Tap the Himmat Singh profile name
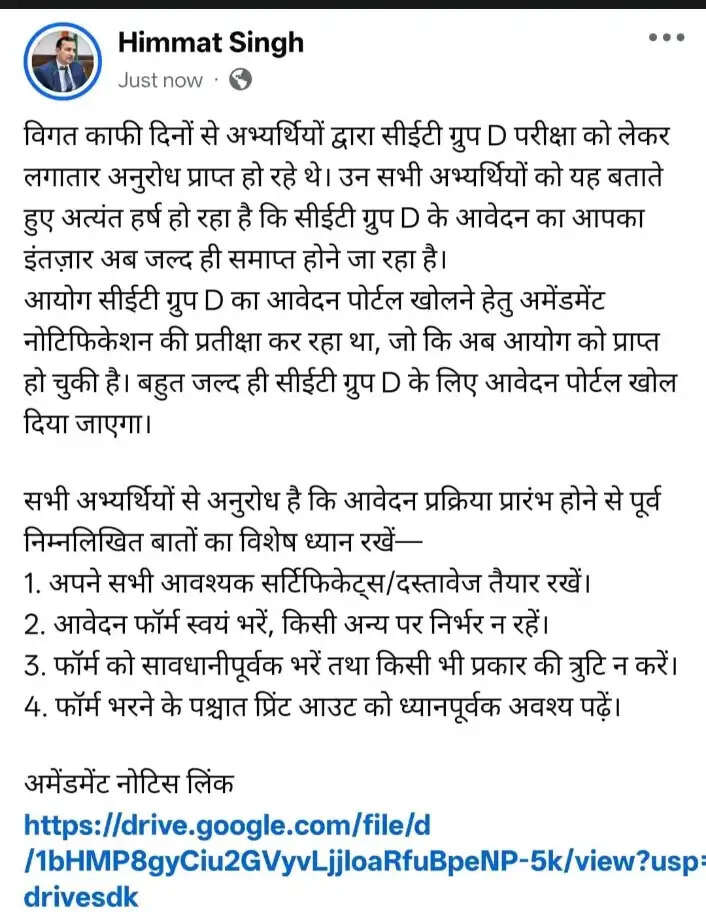706x912 pixels. (x=210, y=43)
